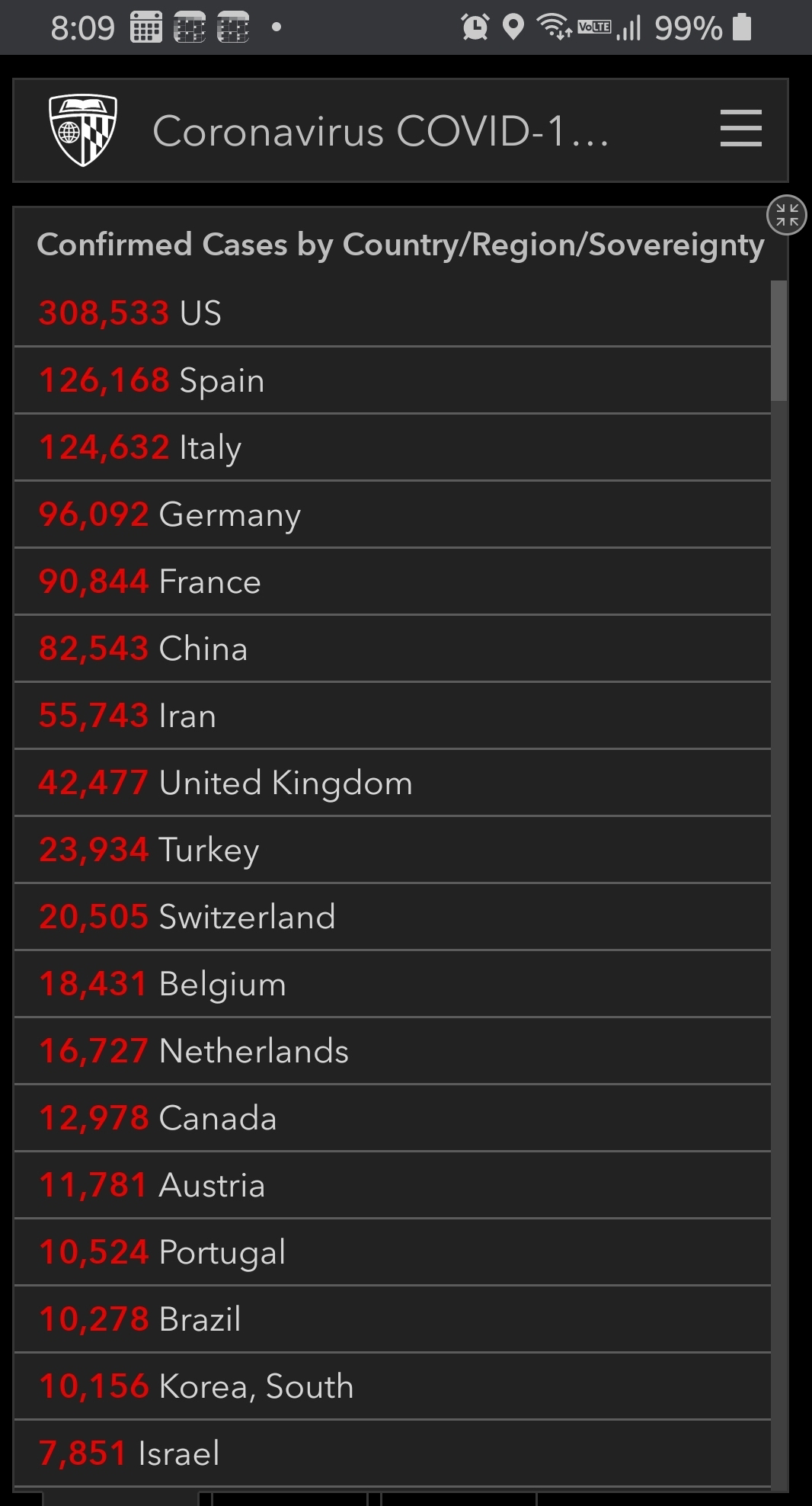Choose the Italy entry
812x1506 pixels.
pos(392,447)
